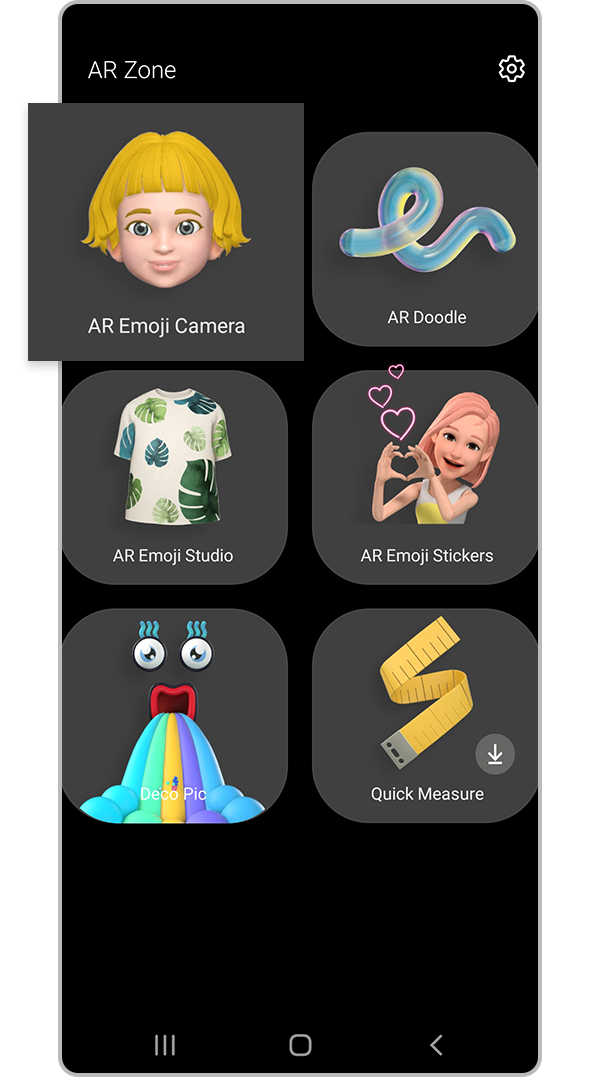Go to the home screen

pos(300,1045)
